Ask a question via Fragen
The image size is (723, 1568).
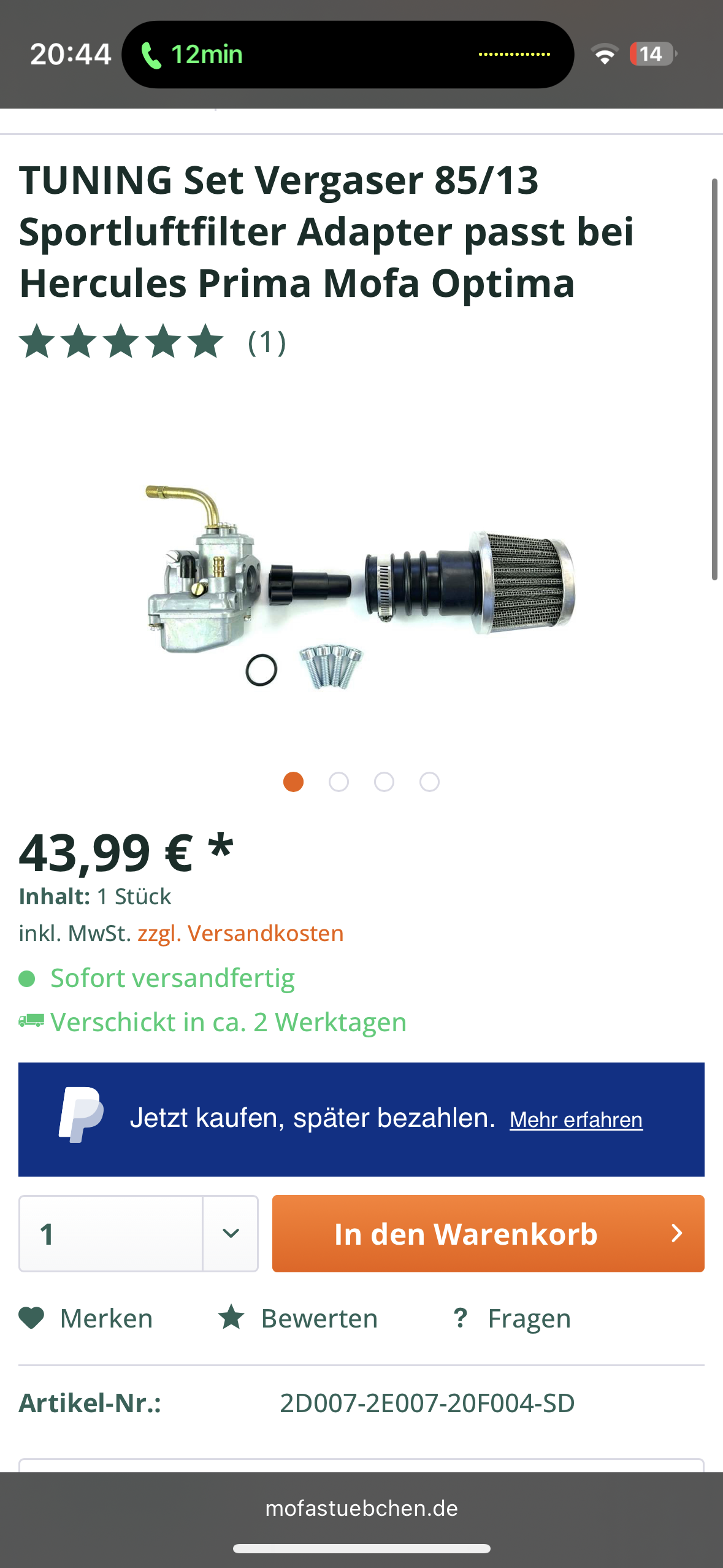point(512,1318)
